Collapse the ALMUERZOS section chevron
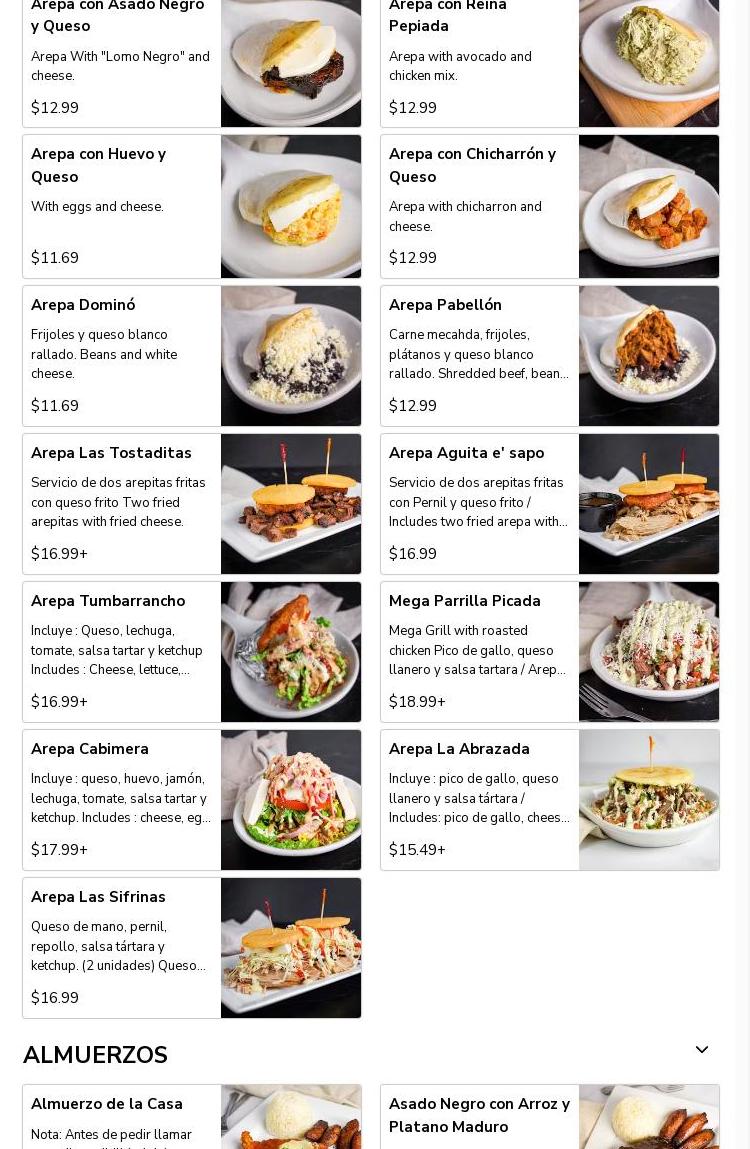Image resolution: width=750 pixels, height=1149 pixels. tap(702, 1050)
